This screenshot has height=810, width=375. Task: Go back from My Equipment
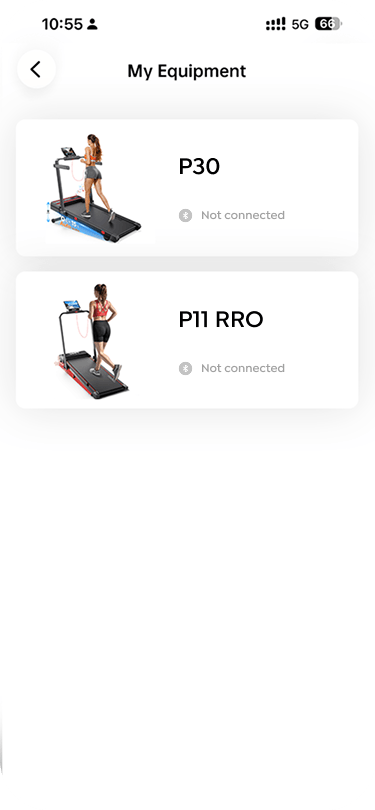pyautogui.click(x=36, y=69)
